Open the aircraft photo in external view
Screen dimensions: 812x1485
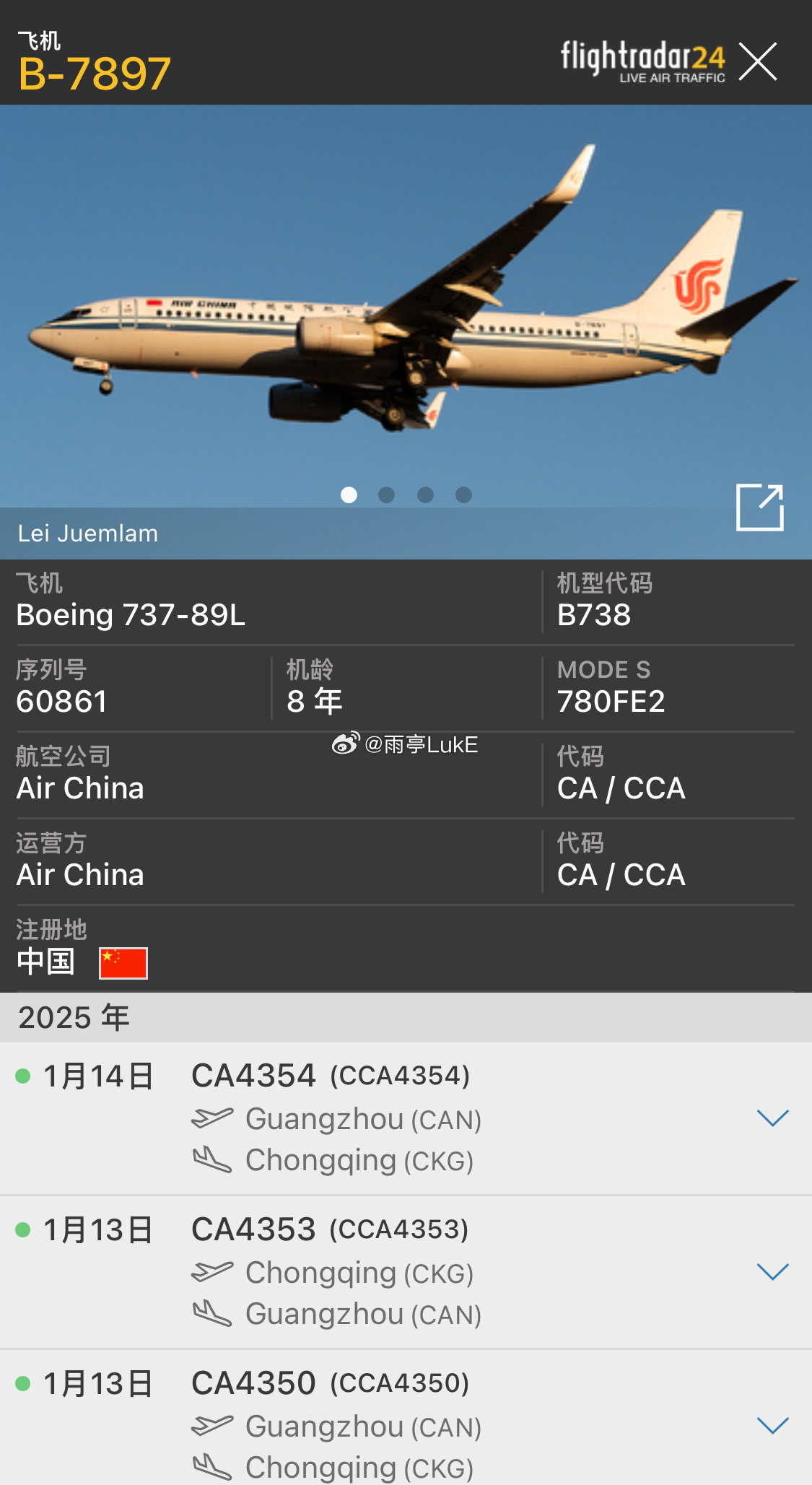760,508
